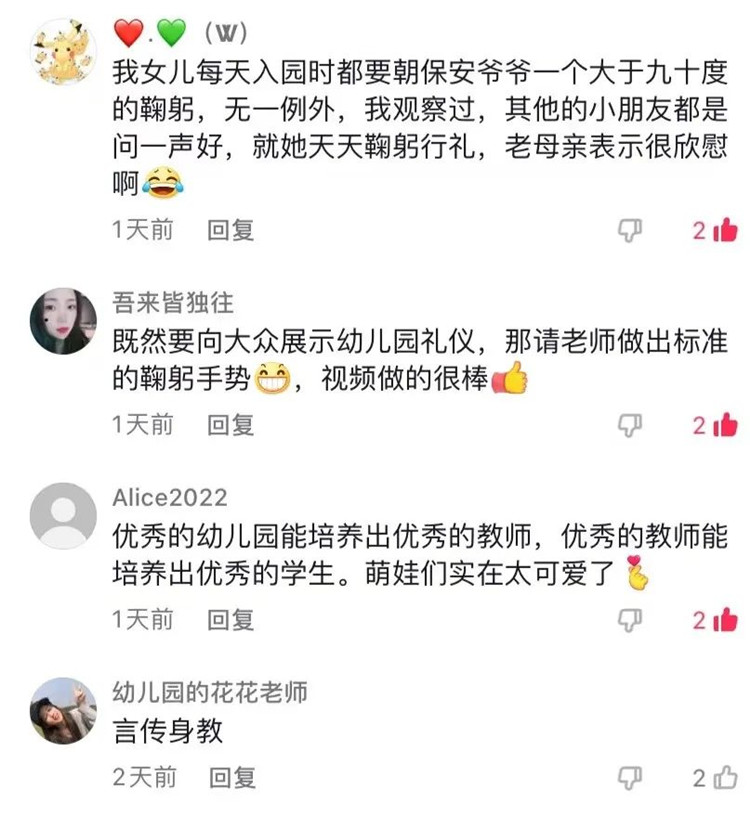Screen dimensions: 750x815
Task: Reply to 吾来皆独往's comment
Action: (x=230, y=425)
